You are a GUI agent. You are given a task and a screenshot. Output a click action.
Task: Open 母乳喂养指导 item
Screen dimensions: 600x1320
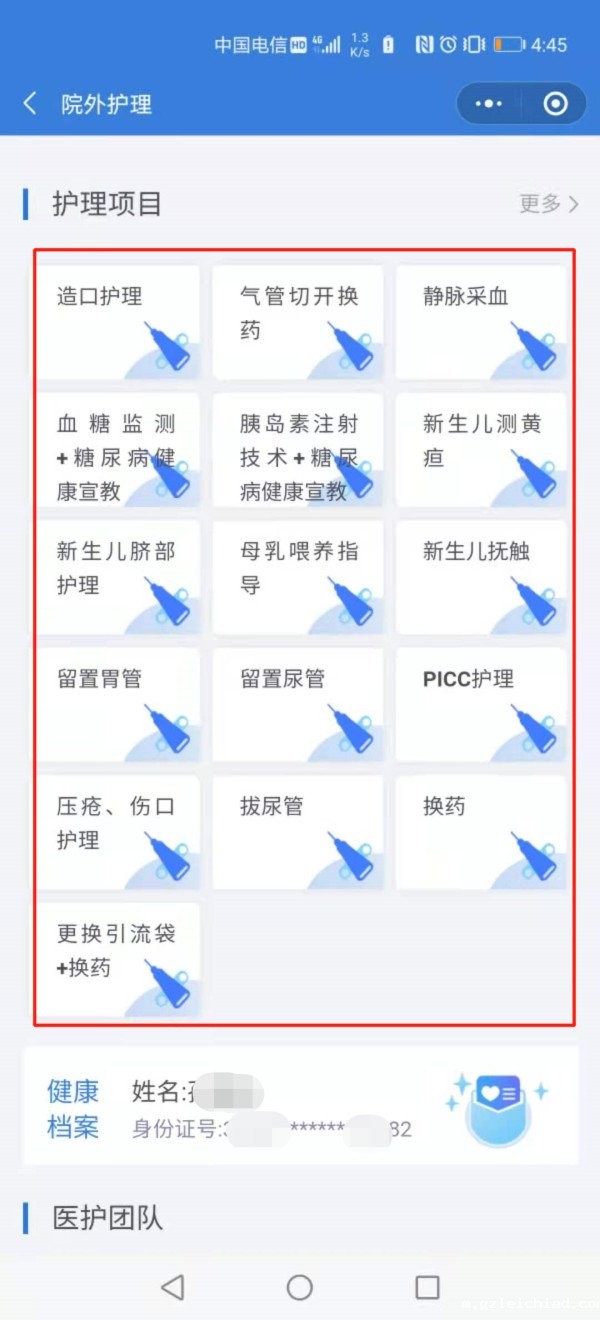point(298,577)
